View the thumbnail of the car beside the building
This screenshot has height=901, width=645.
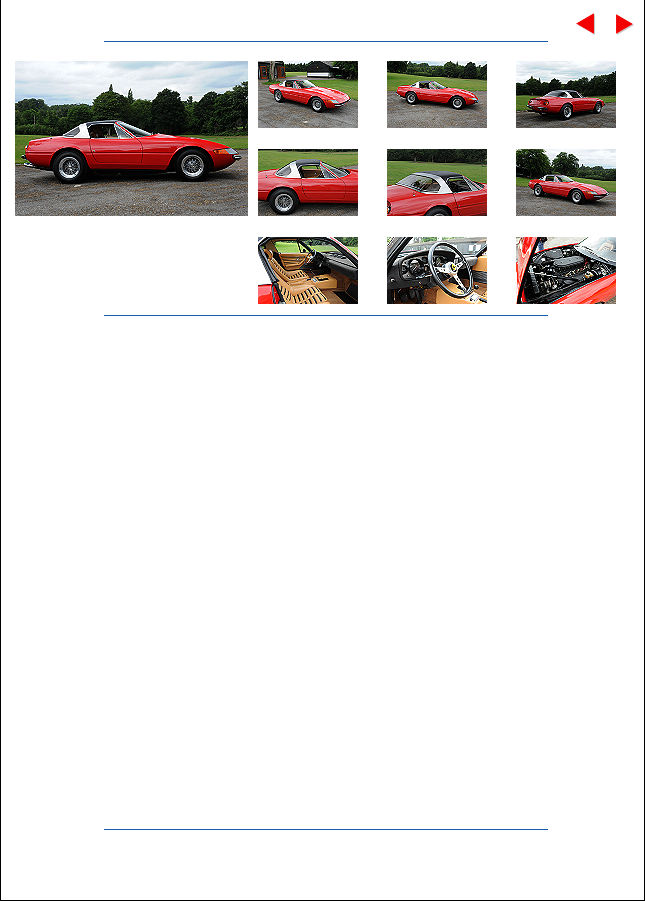tap(308, 94)
